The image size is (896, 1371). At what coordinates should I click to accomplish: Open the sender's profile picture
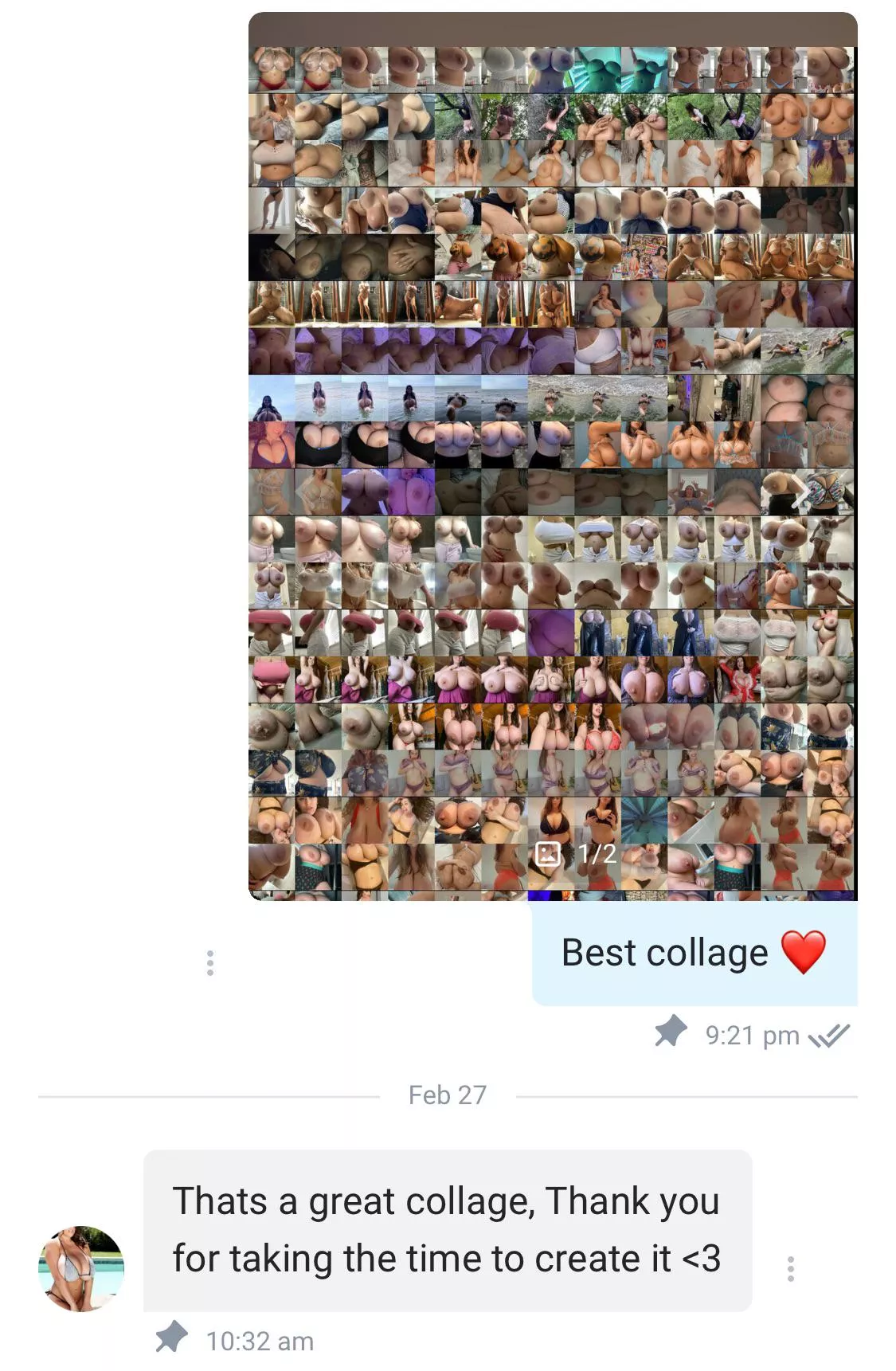[81, 1268]
